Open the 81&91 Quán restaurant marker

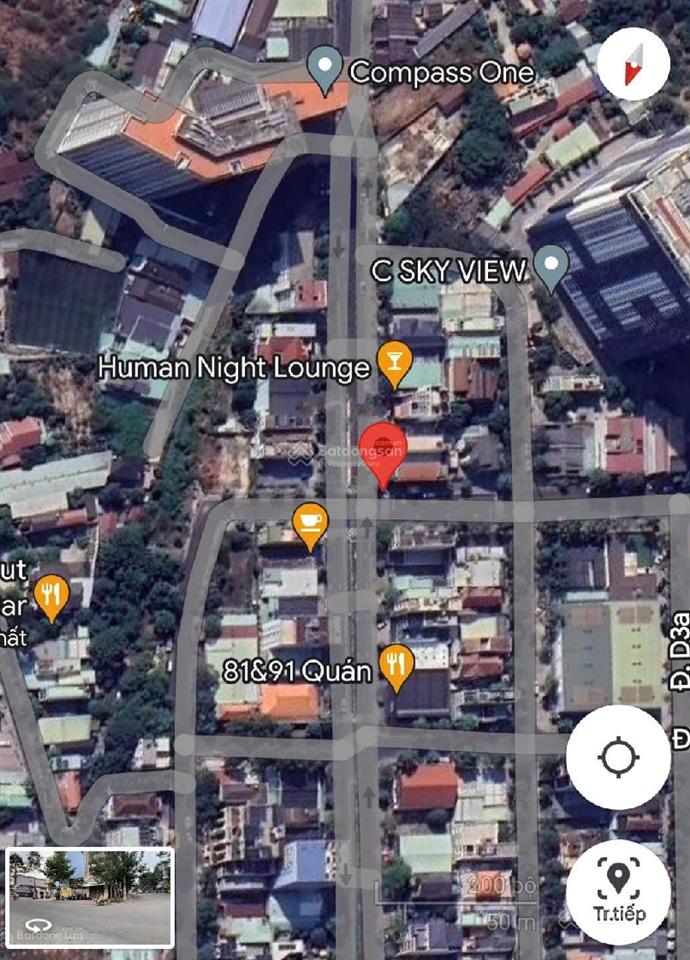tap(398, 666)
